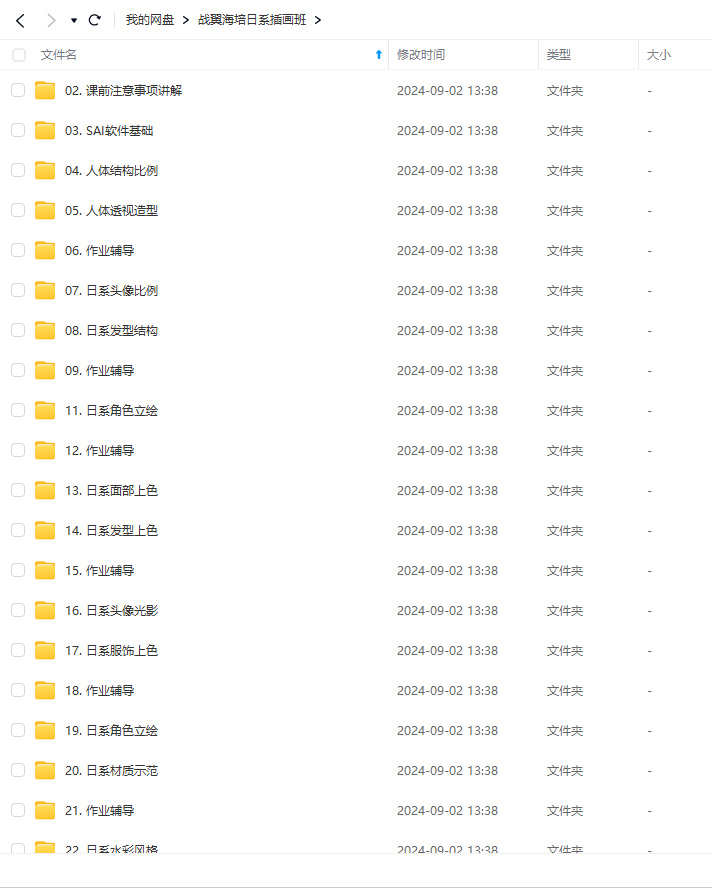Open the 04. 人体结构比例 folder
Image resolution: width=712 pixels, height=888 pixels.
point(111,171)
